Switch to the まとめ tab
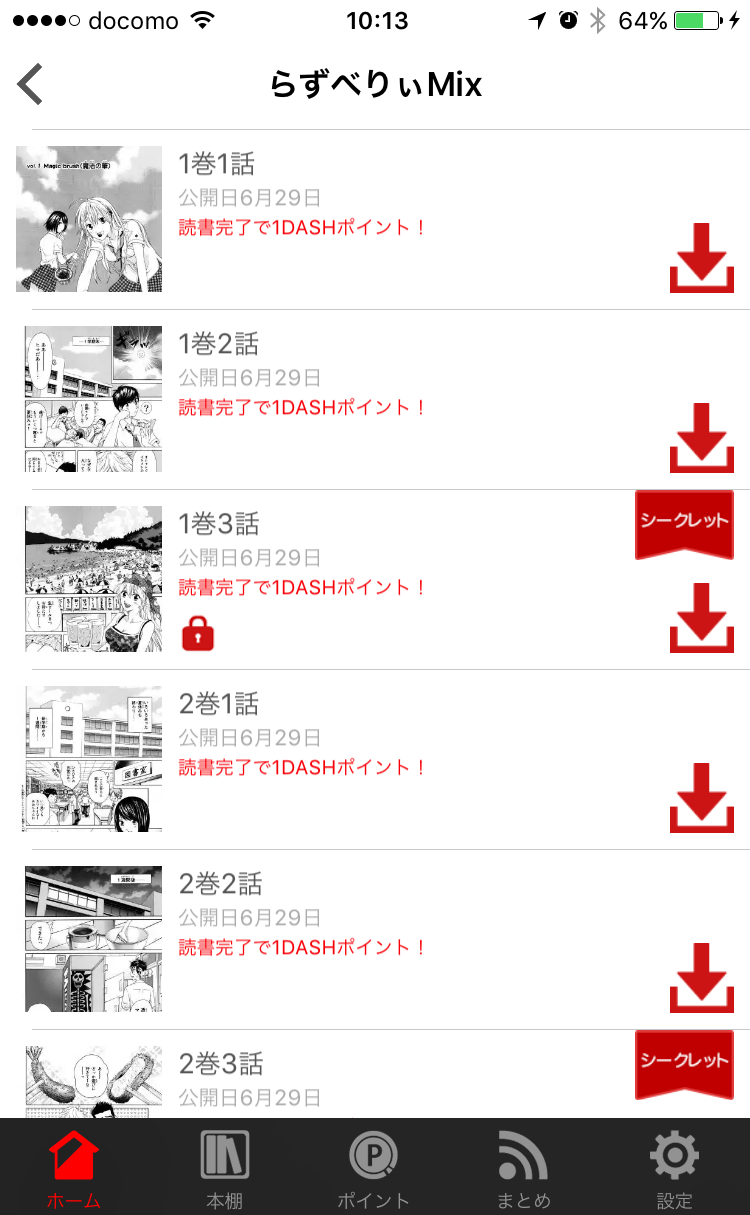This screenshot has height=1215, width=750. [523, 1168]
